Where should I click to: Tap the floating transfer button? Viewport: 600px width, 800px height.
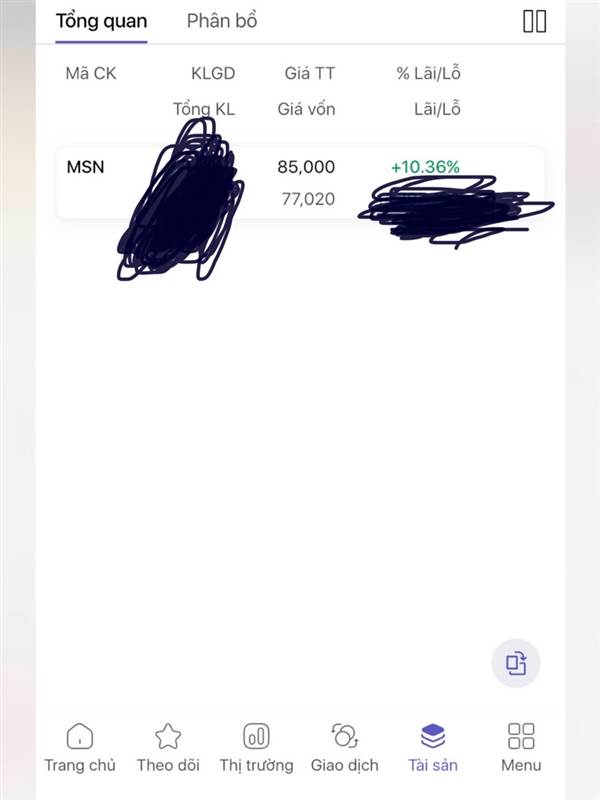tap(515, 663)
